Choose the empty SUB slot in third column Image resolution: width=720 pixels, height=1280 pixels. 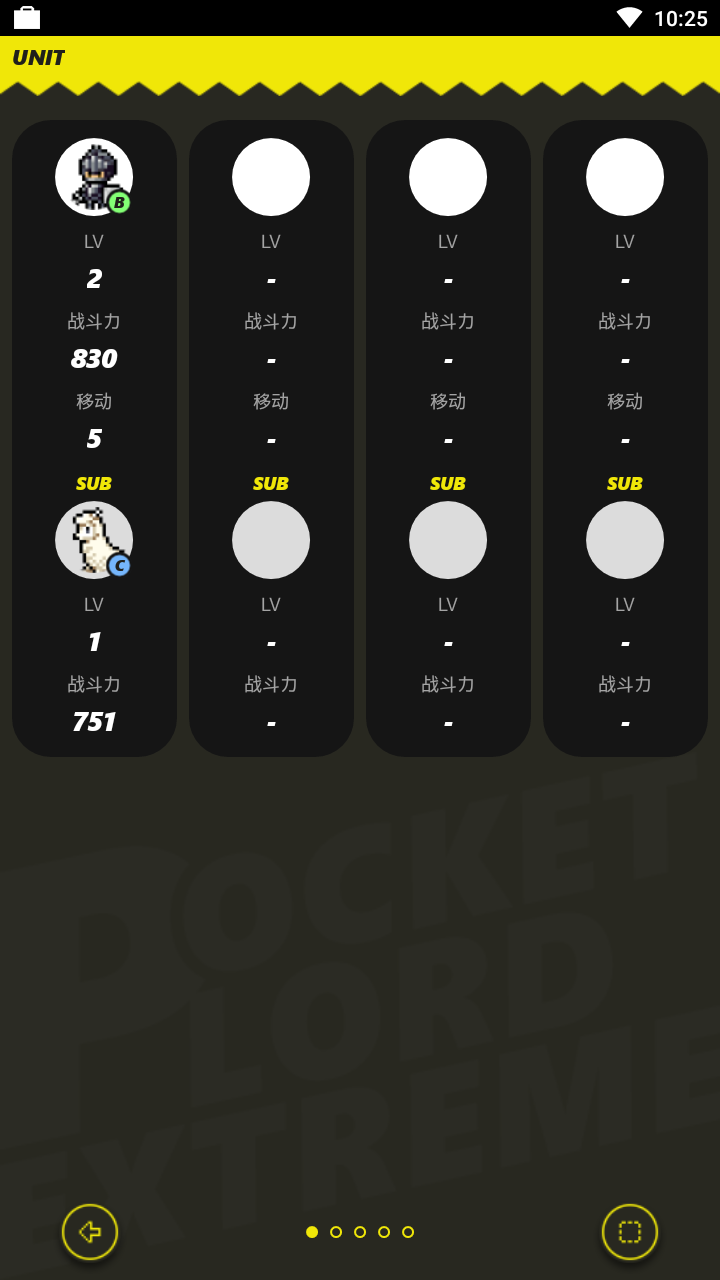pyautogui.click(x=448, y=540)
